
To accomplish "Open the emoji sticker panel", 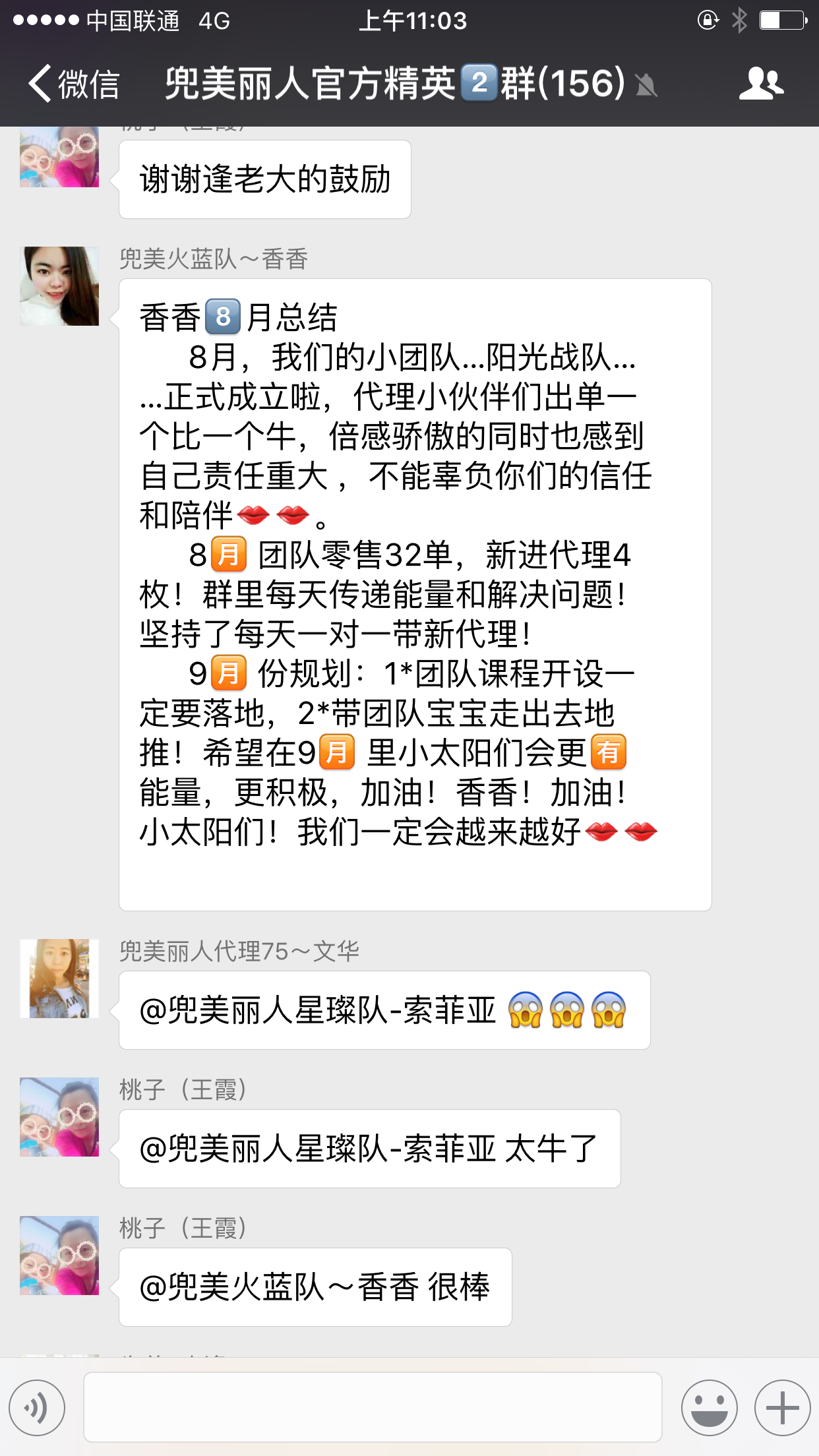I will coord(709,1407).
